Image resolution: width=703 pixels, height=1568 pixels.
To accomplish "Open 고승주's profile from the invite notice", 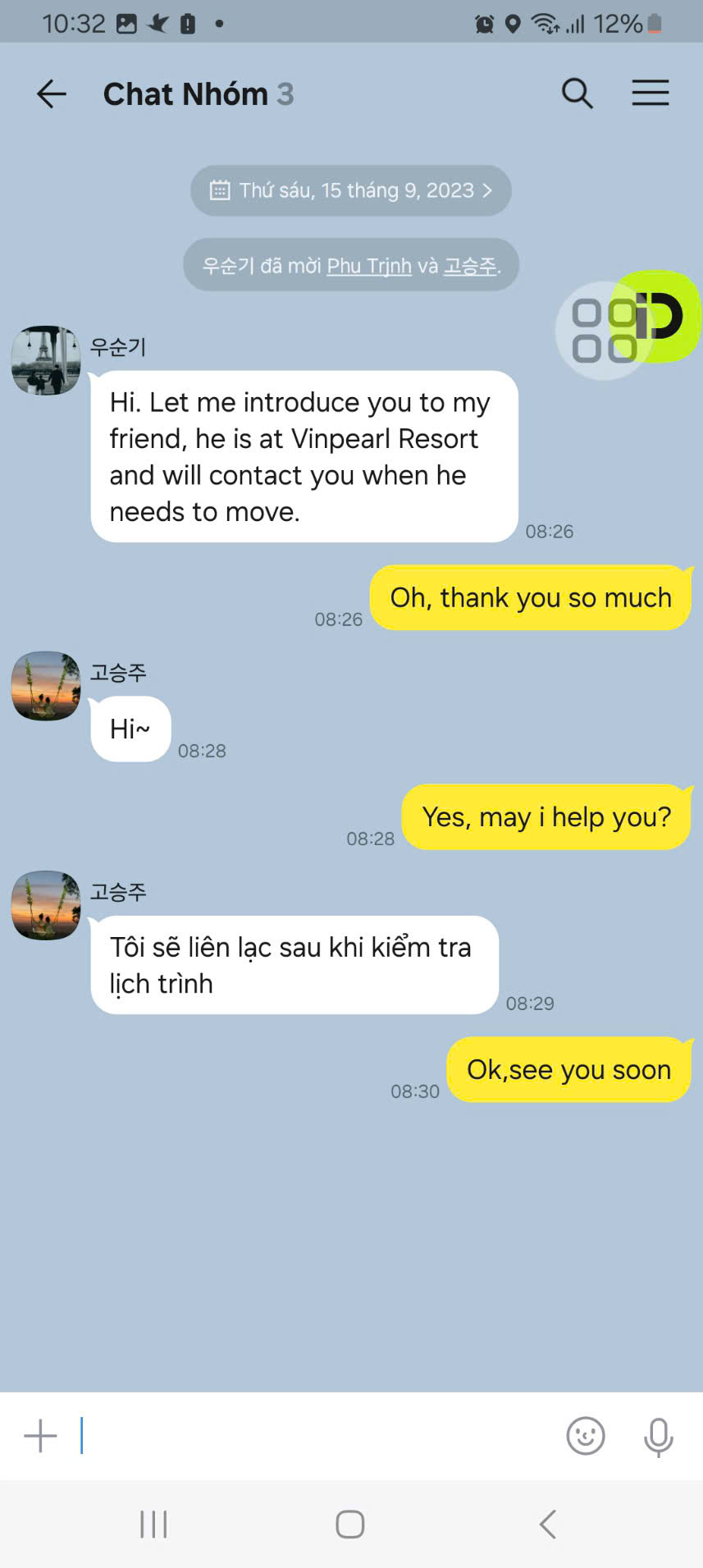I will click(x=470, y=266).
